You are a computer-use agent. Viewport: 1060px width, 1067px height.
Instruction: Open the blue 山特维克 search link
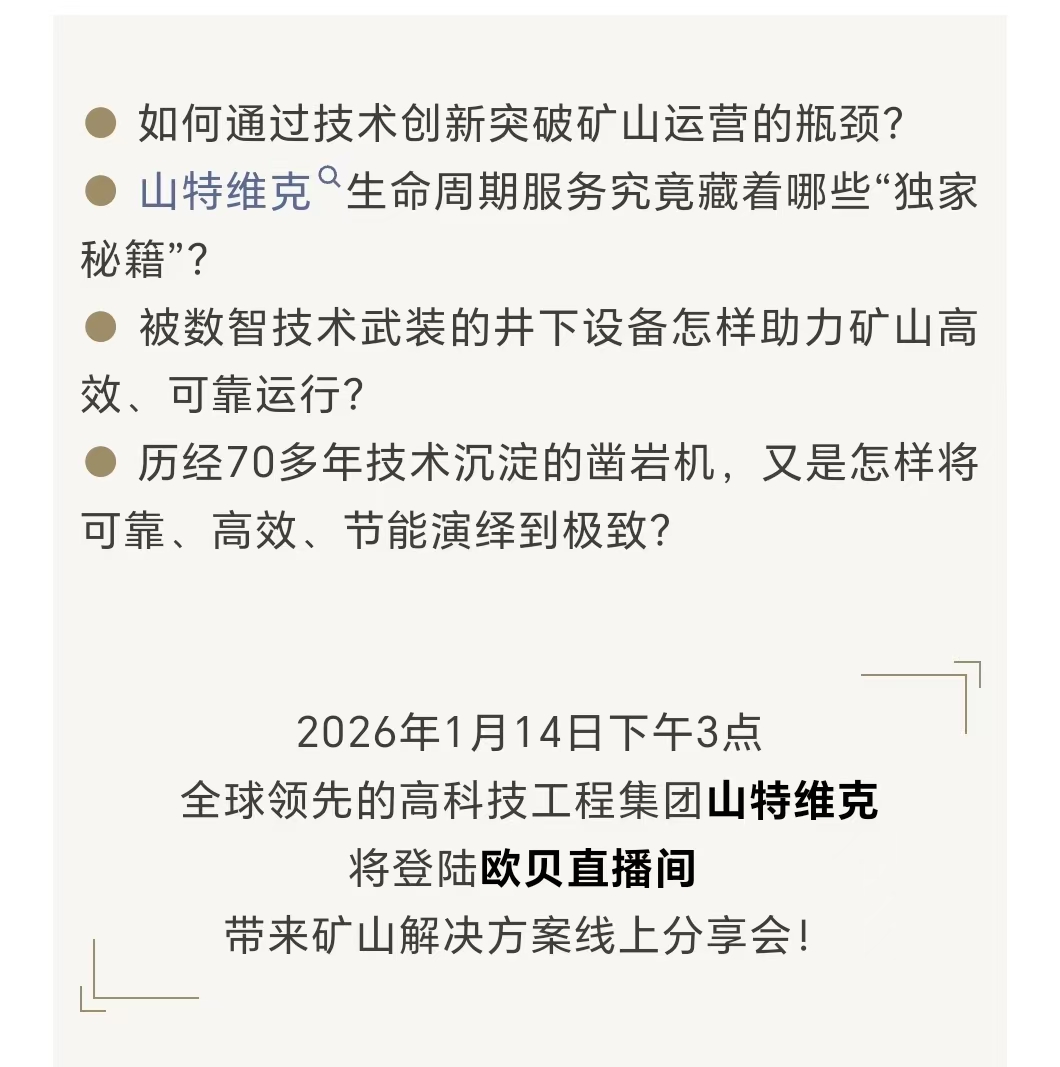coord(226,193)
